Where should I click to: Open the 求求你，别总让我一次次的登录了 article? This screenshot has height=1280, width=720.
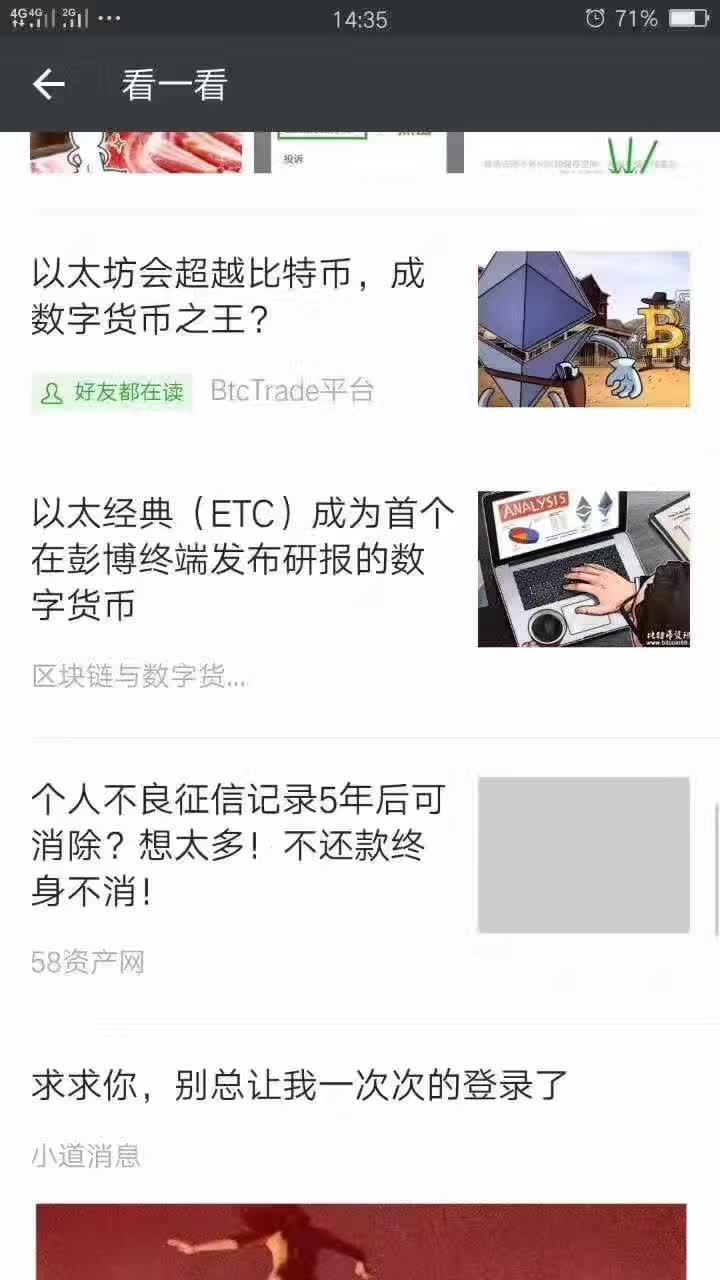point(299,1085)
